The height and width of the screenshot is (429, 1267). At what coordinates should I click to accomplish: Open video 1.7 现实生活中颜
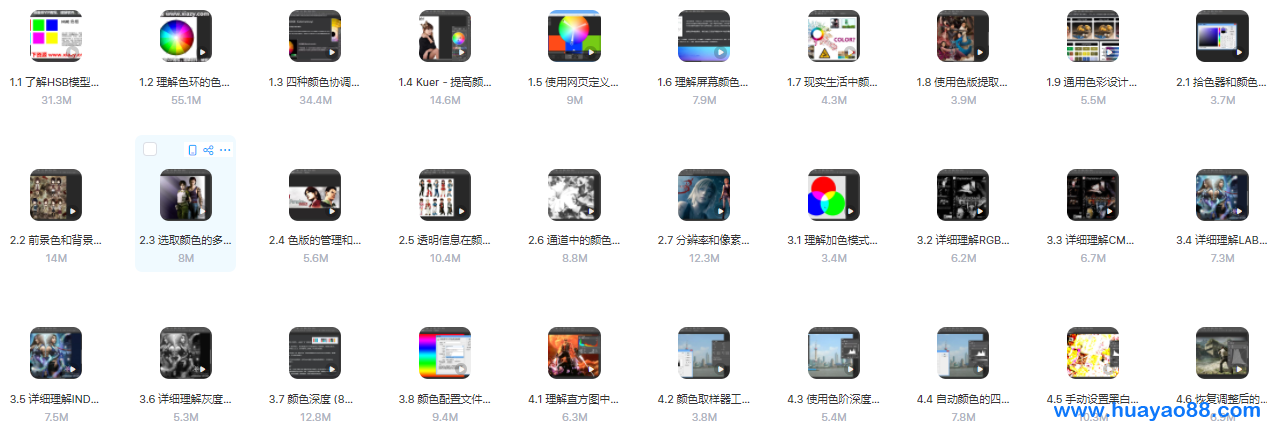(x=833, y=37)
